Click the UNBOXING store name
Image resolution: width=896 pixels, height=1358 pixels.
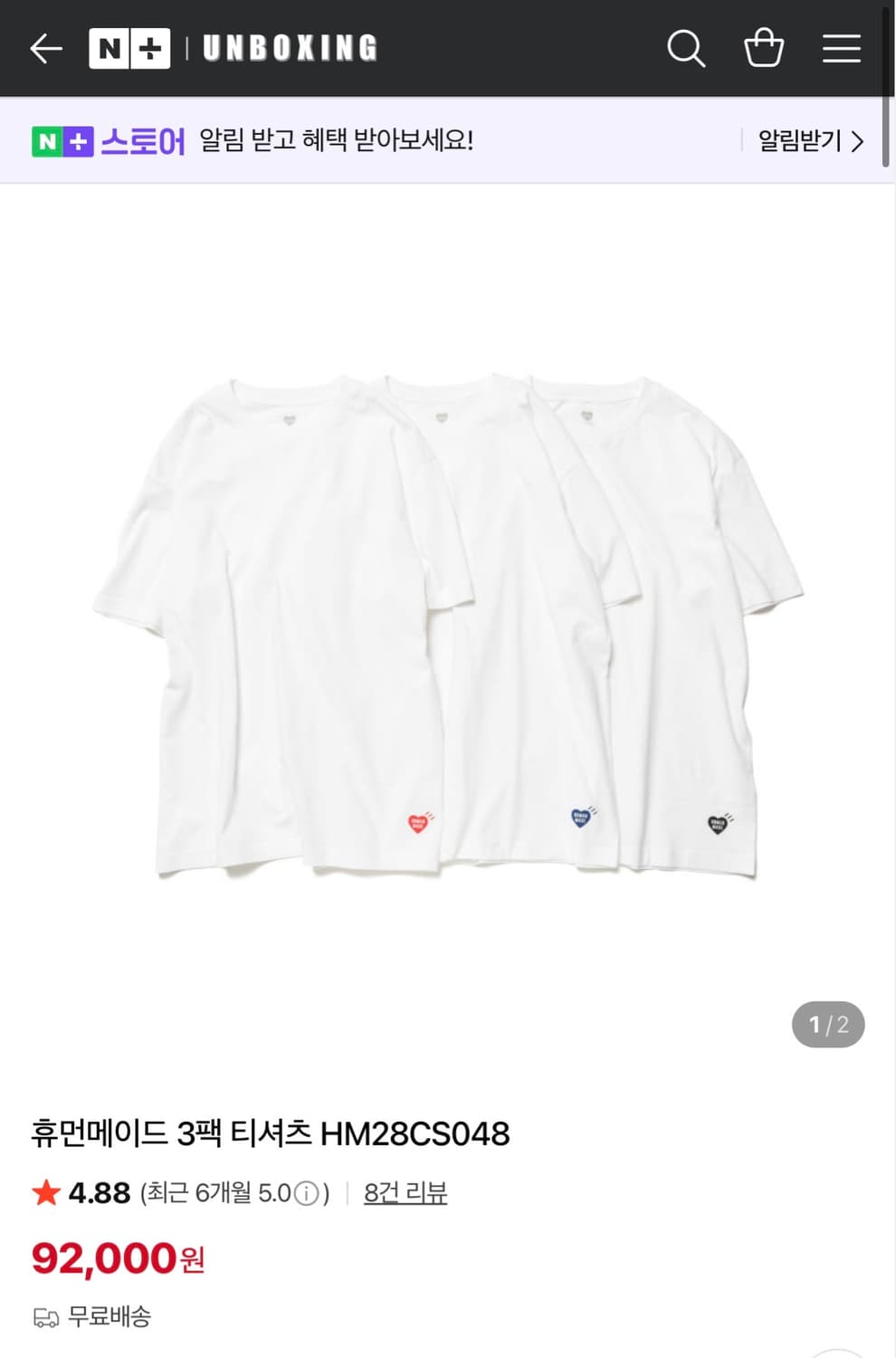click(x=290, y=47)
